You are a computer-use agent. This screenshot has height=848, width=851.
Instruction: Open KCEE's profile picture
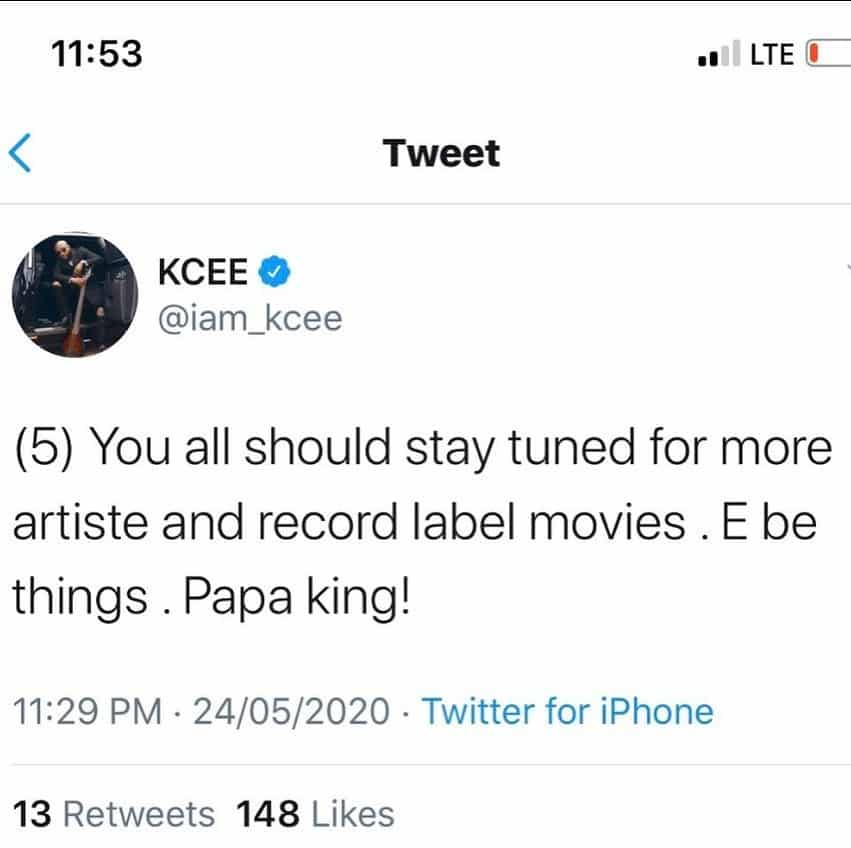click(x=74, y=296)
